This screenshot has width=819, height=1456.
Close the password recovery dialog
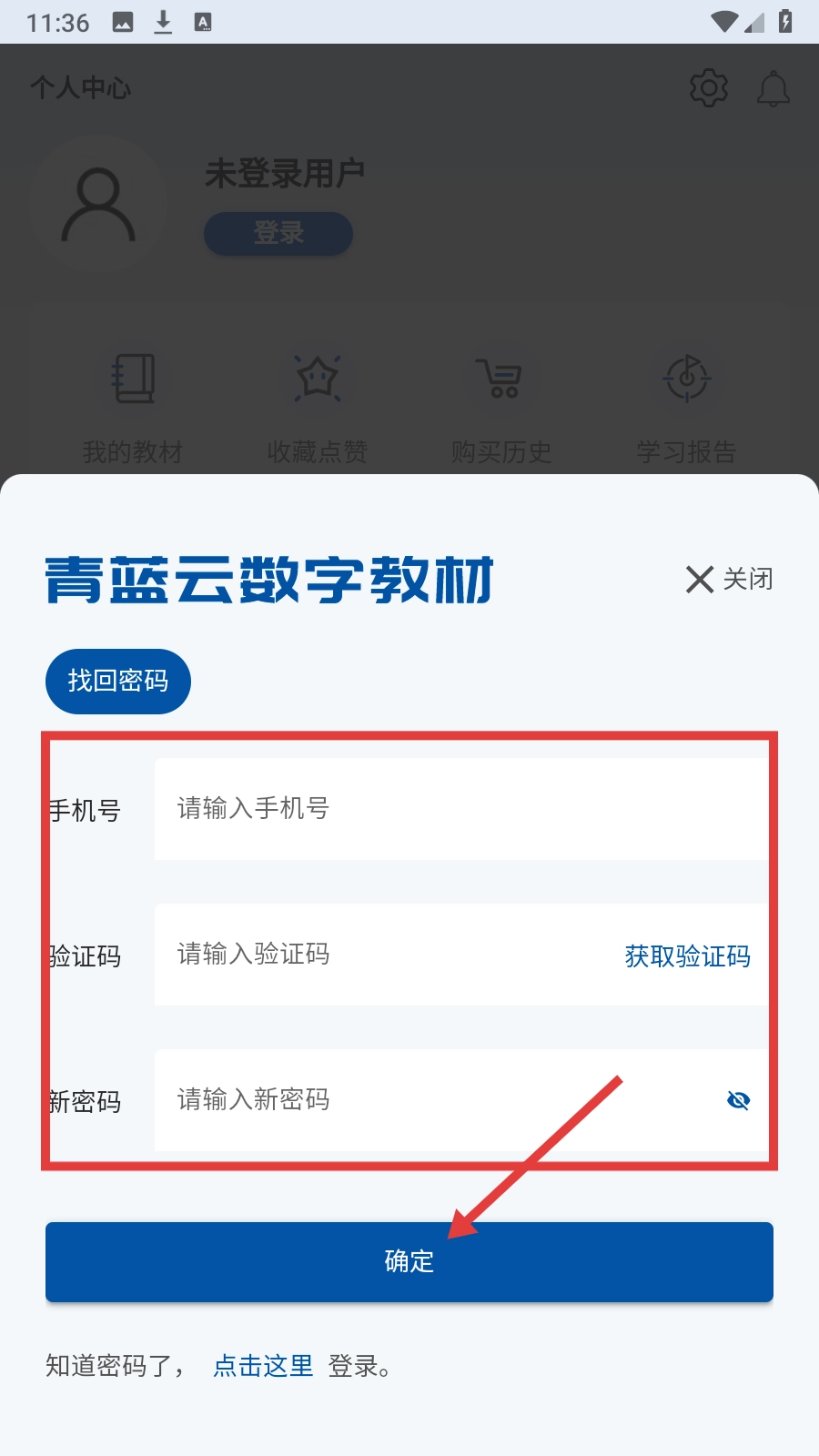click(729, 579)
